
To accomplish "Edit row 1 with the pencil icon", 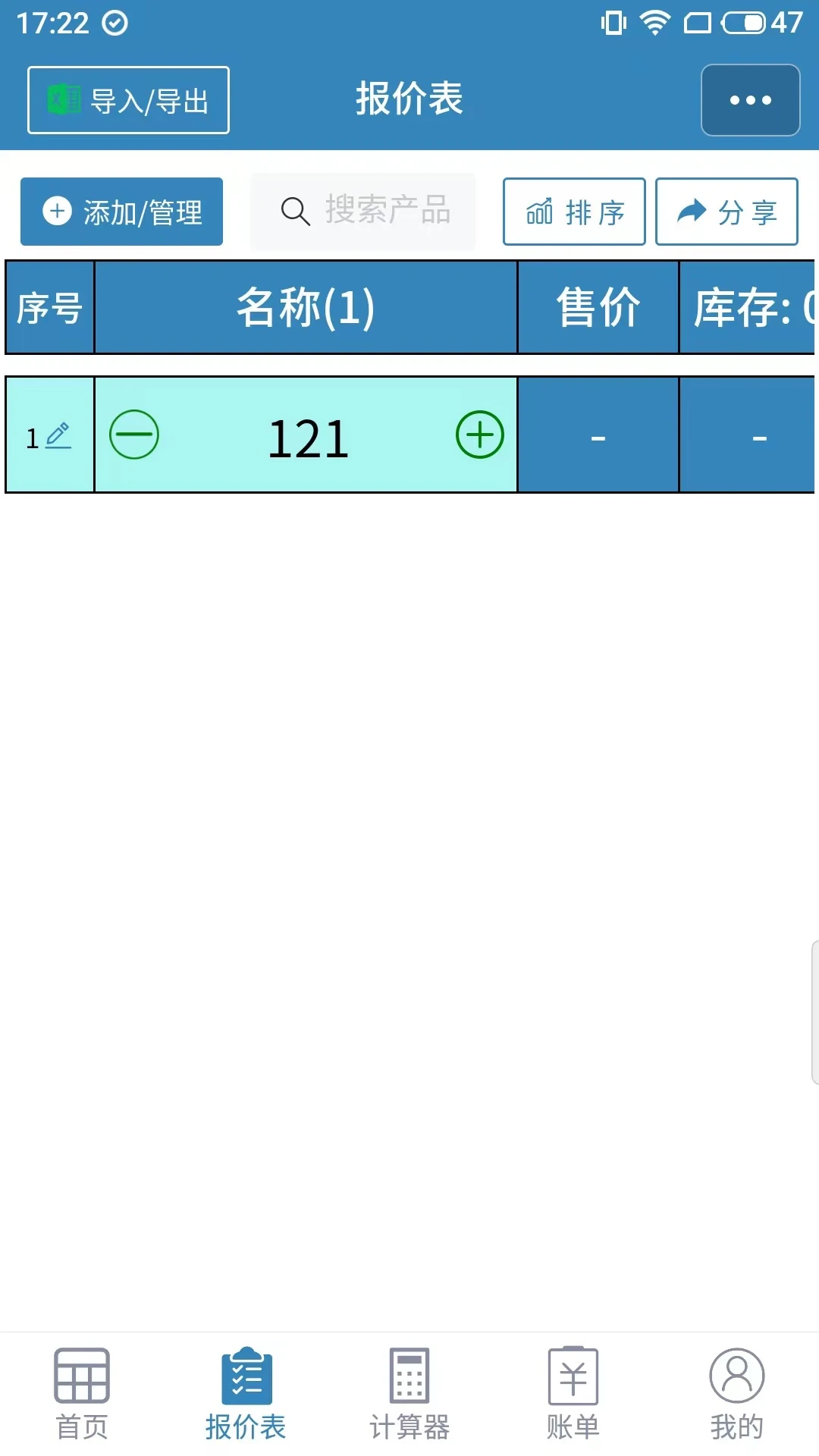I will (58, 436).
